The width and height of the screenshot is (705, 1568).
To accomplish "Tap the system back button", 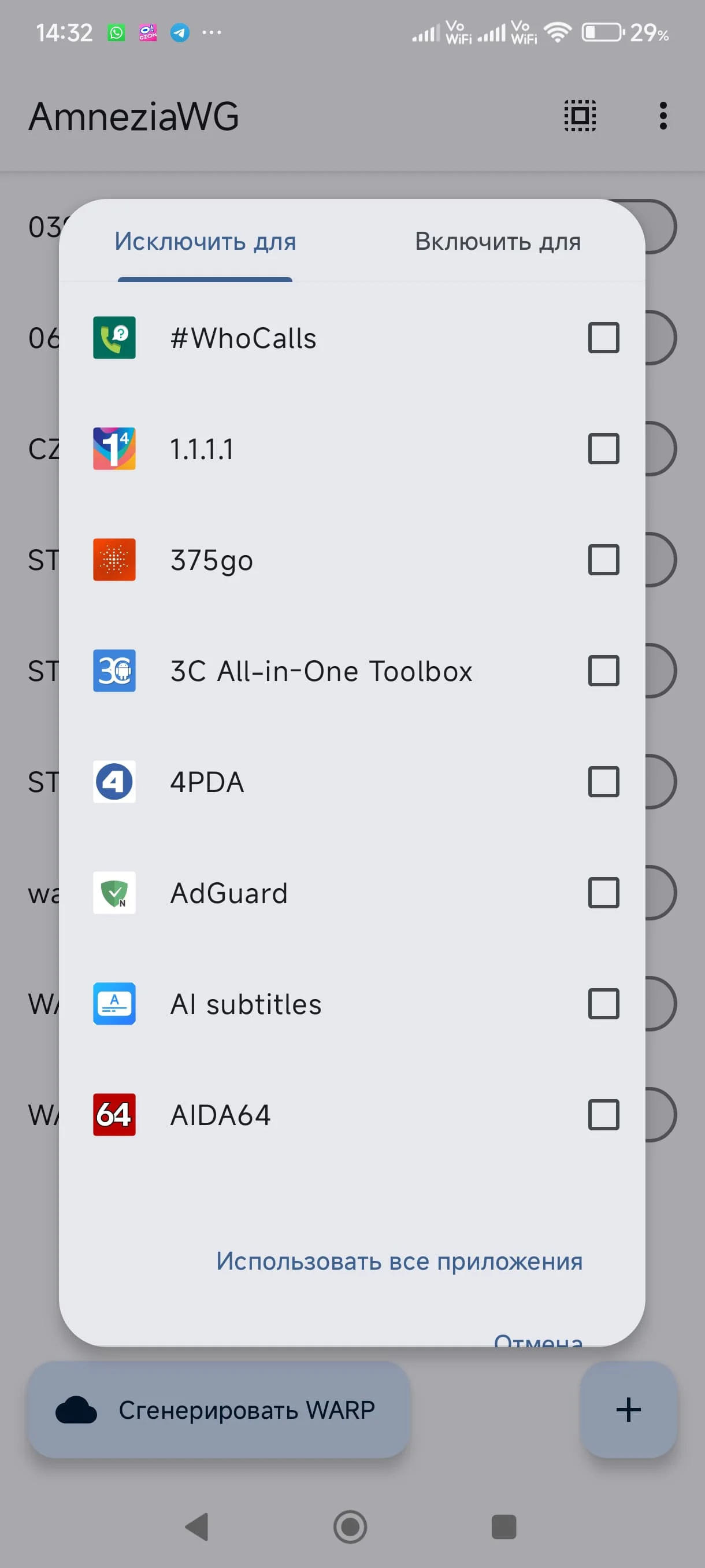I will pos(197,1526).
